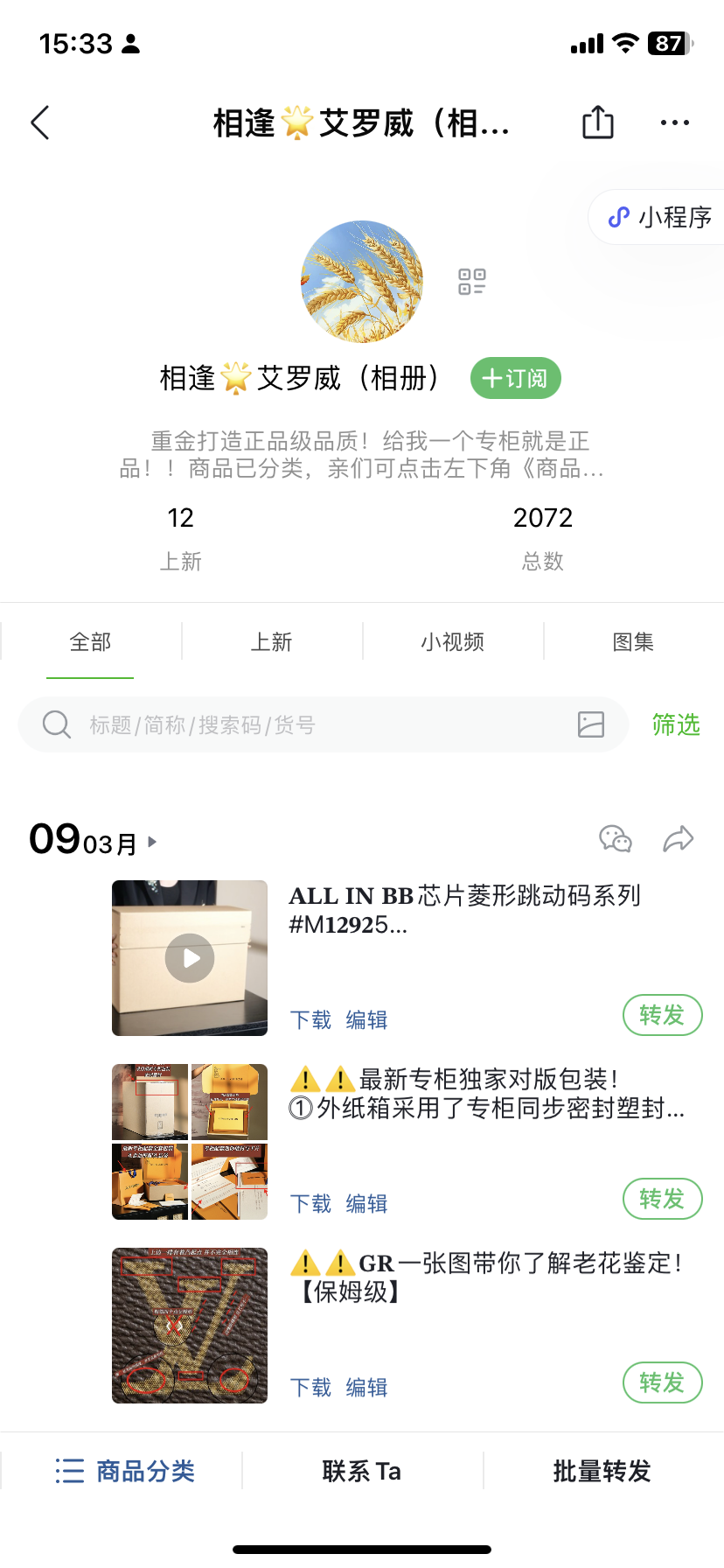Play the ALL IN BB video
724x1568 pixels.
[190, 958]
